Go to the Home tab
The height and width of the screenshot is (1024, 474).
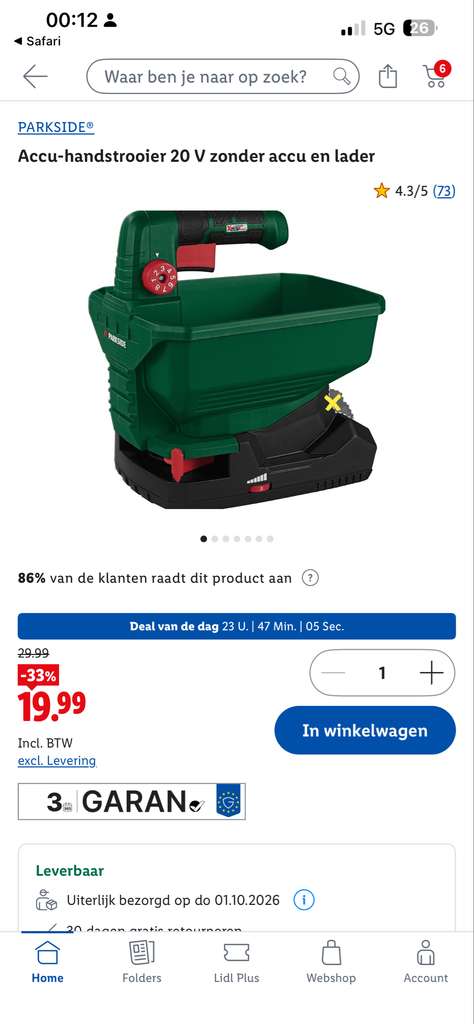[48, 962]
